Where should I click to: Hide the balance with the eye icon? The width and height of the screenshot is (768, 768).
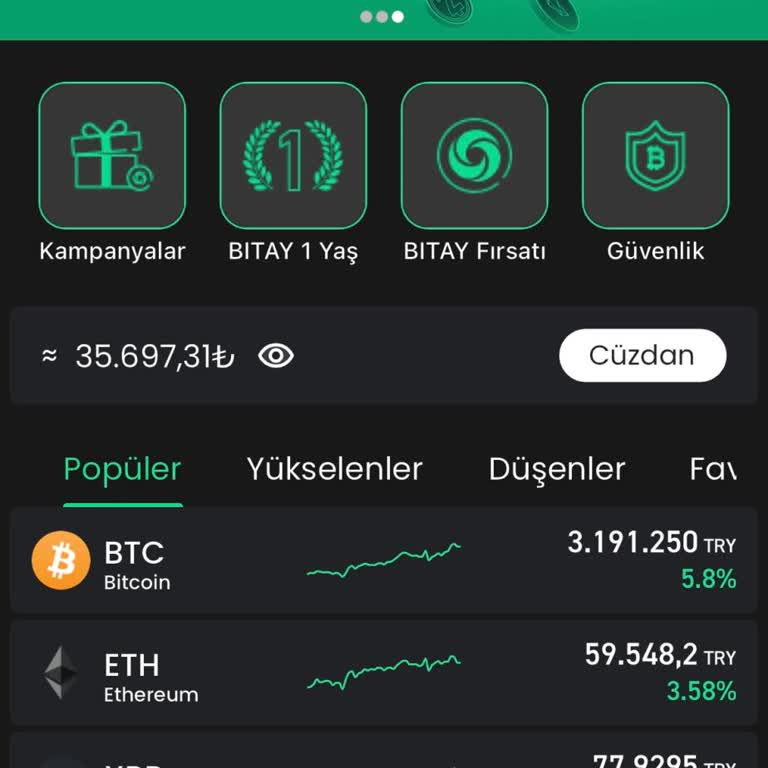(x=276, y=356)
